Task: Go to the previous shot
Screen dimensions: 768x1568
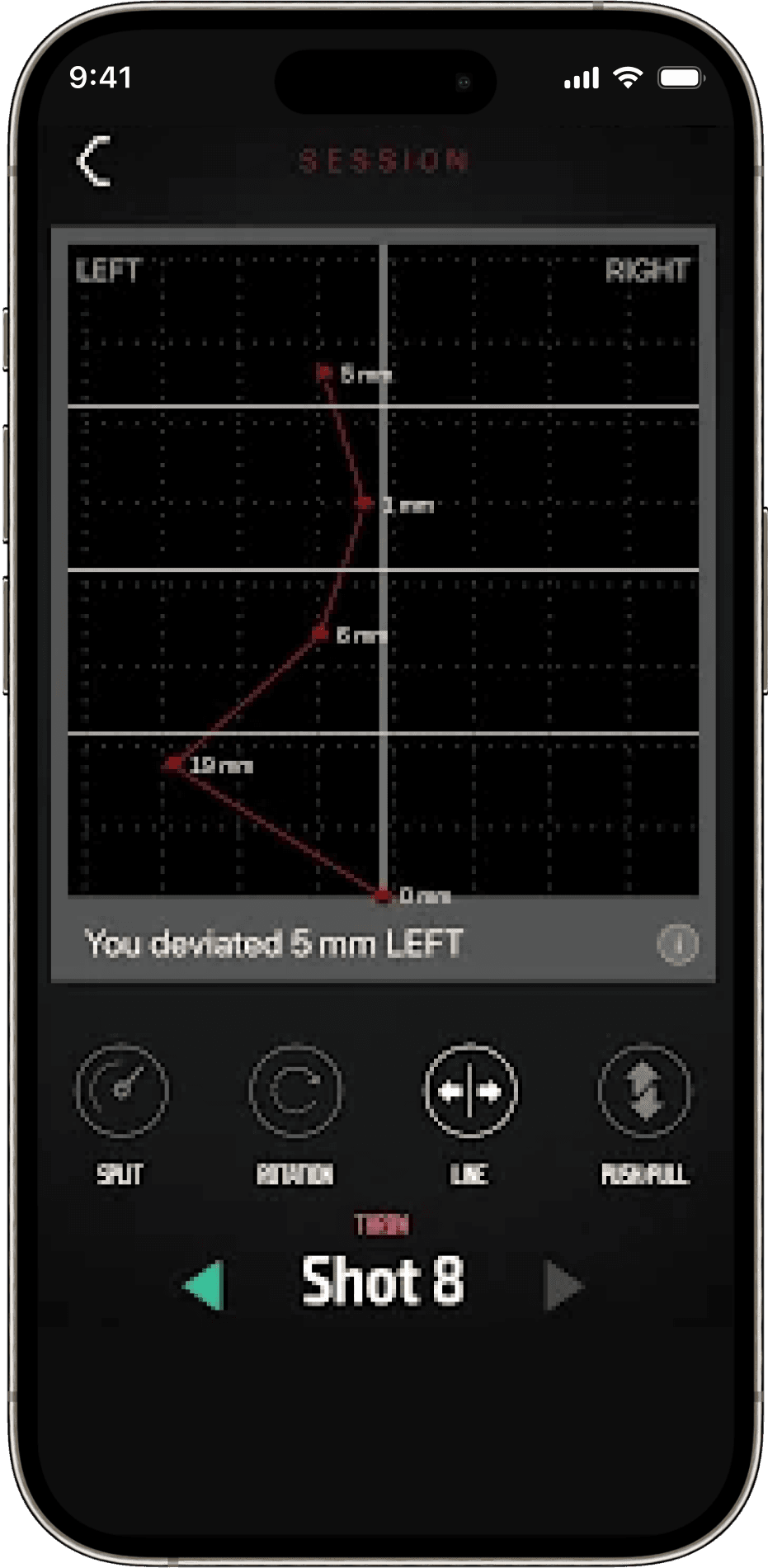Action: (204, 1285)
